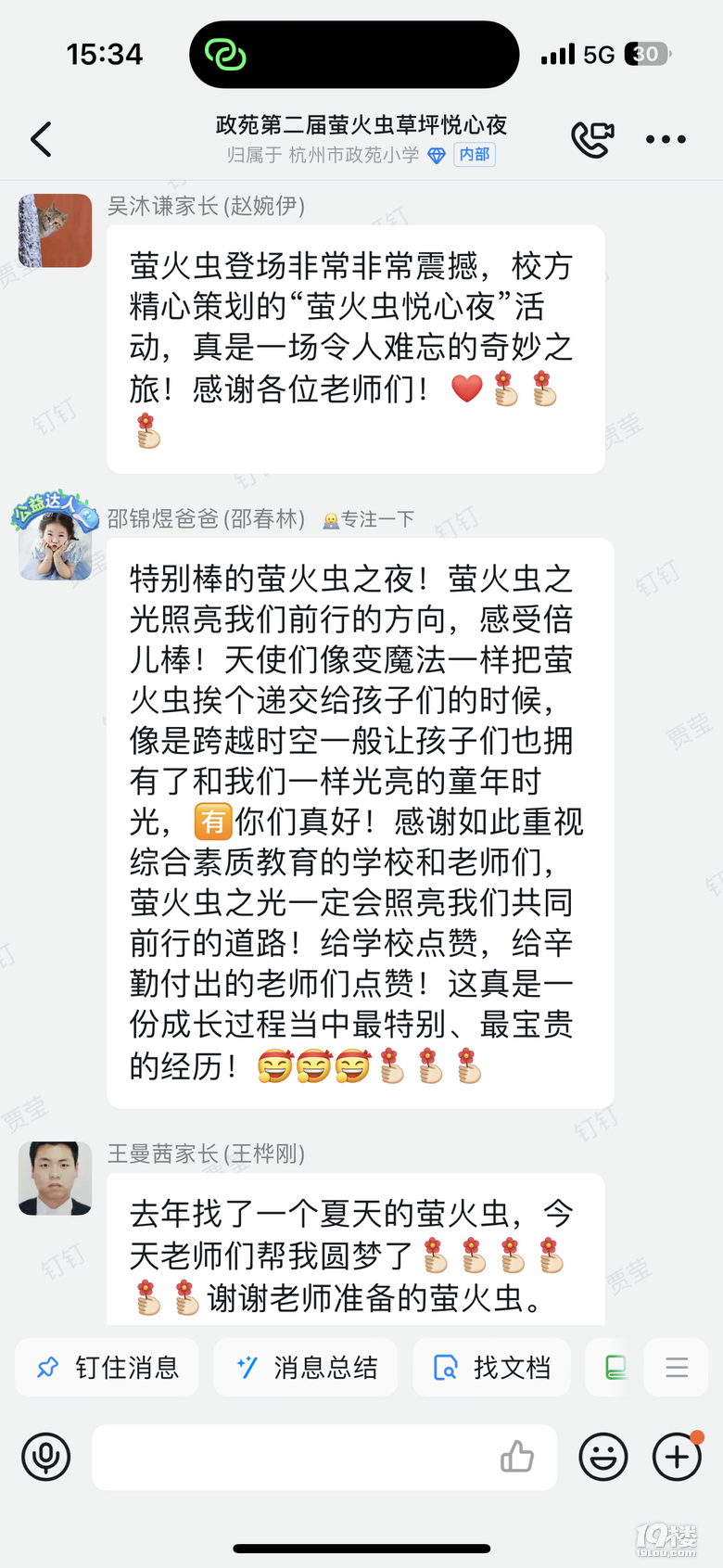Open 找文档 document search

(x=492, y=1367)
